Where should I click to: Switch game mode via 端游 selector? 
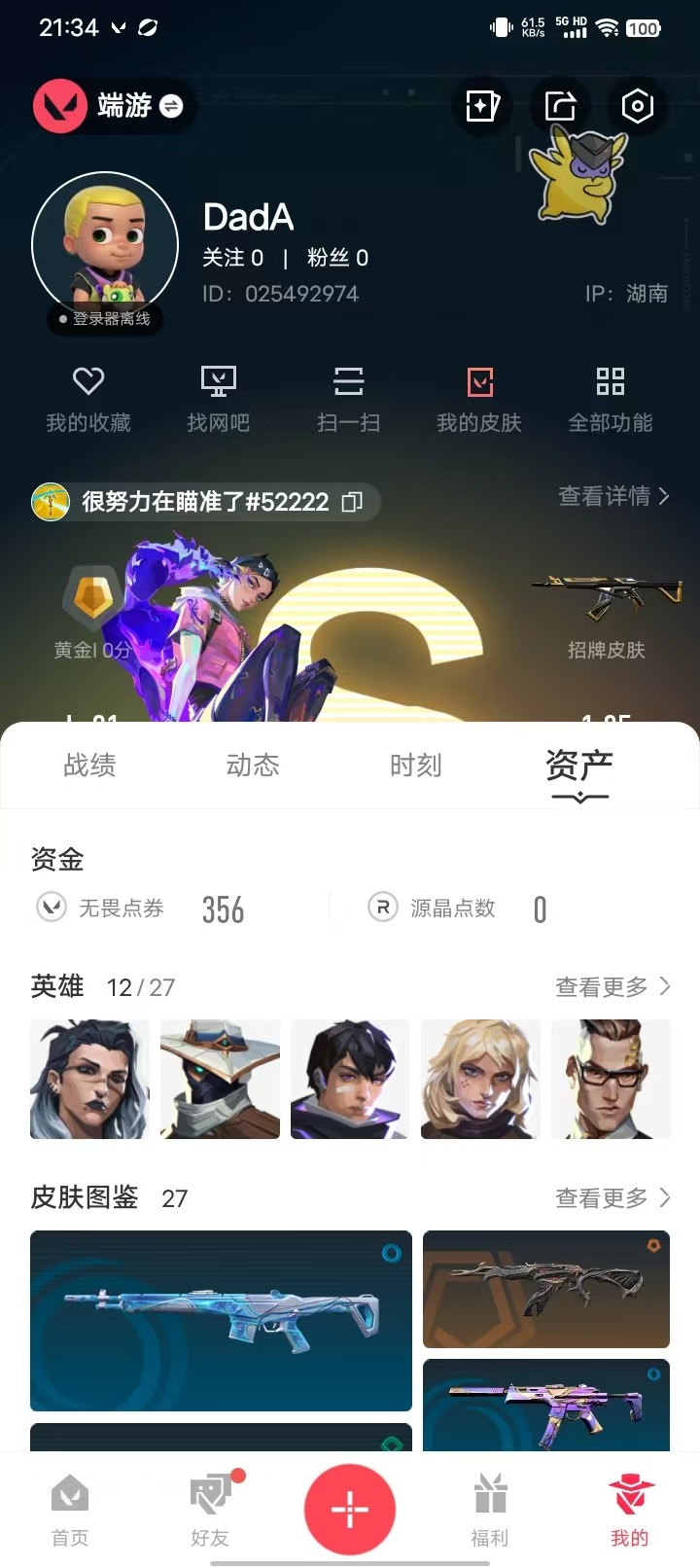coord(114,105)
